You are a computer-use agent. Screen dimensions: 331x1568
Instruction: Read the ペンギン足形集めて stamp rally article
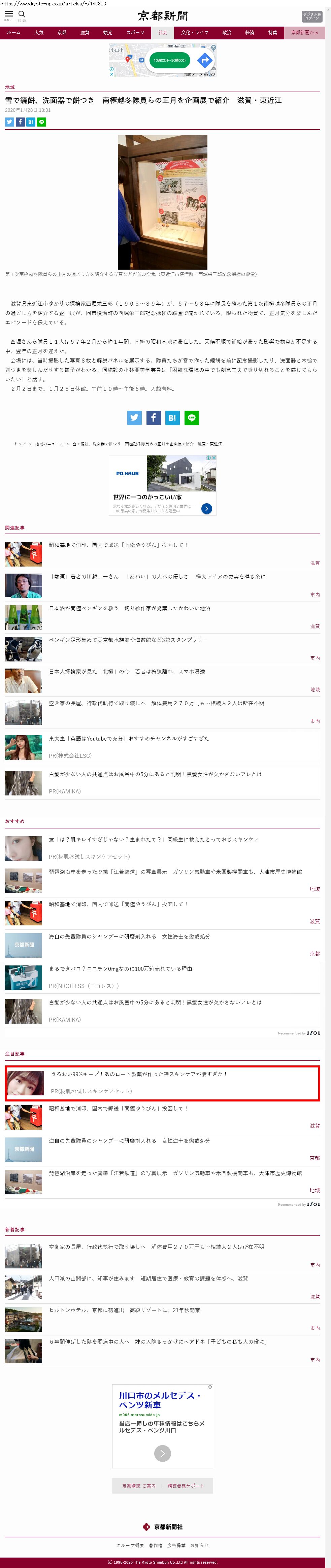coord(128,640)
